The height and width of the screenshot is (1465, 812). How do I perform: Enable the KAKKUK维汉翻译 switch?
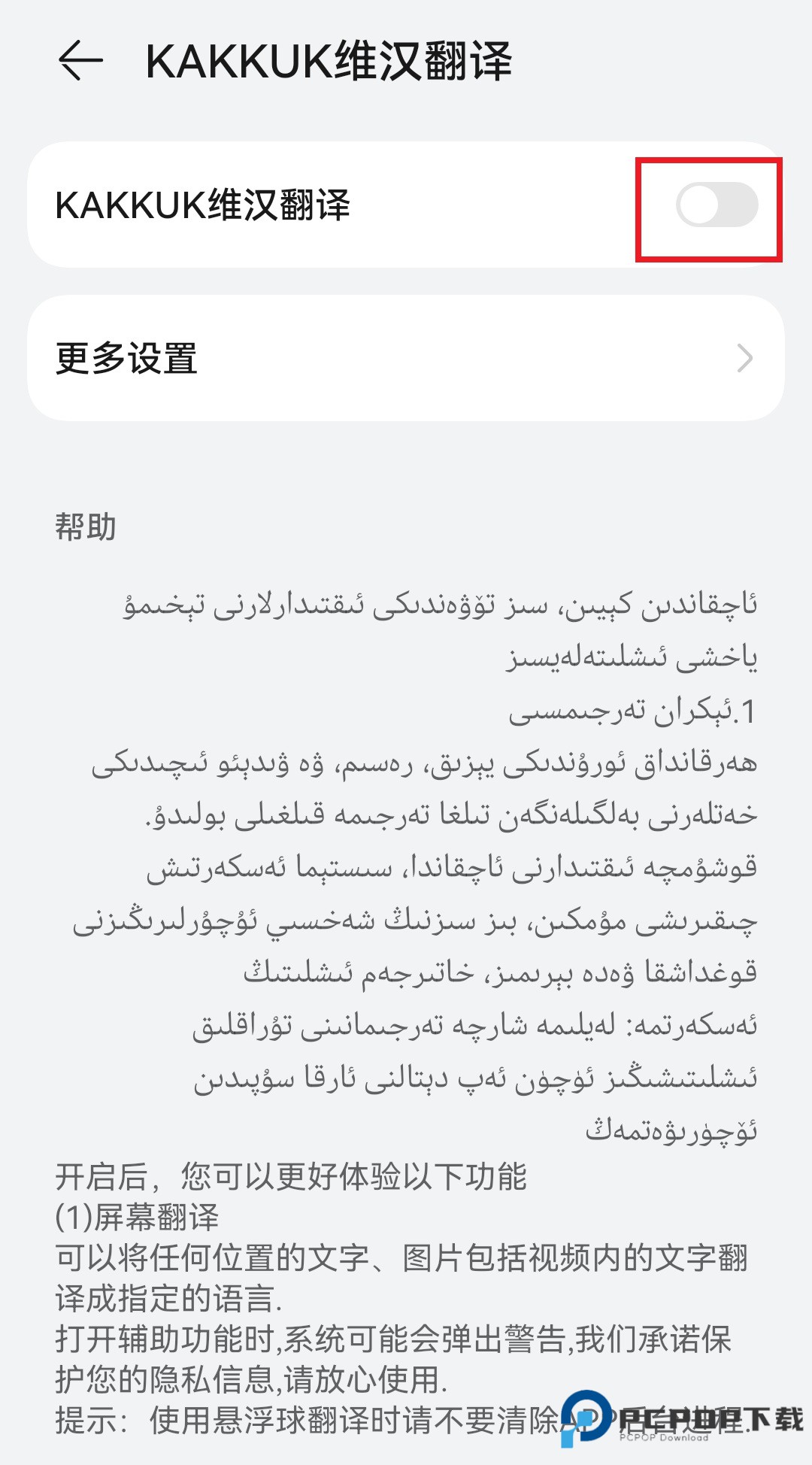point(716,205)
